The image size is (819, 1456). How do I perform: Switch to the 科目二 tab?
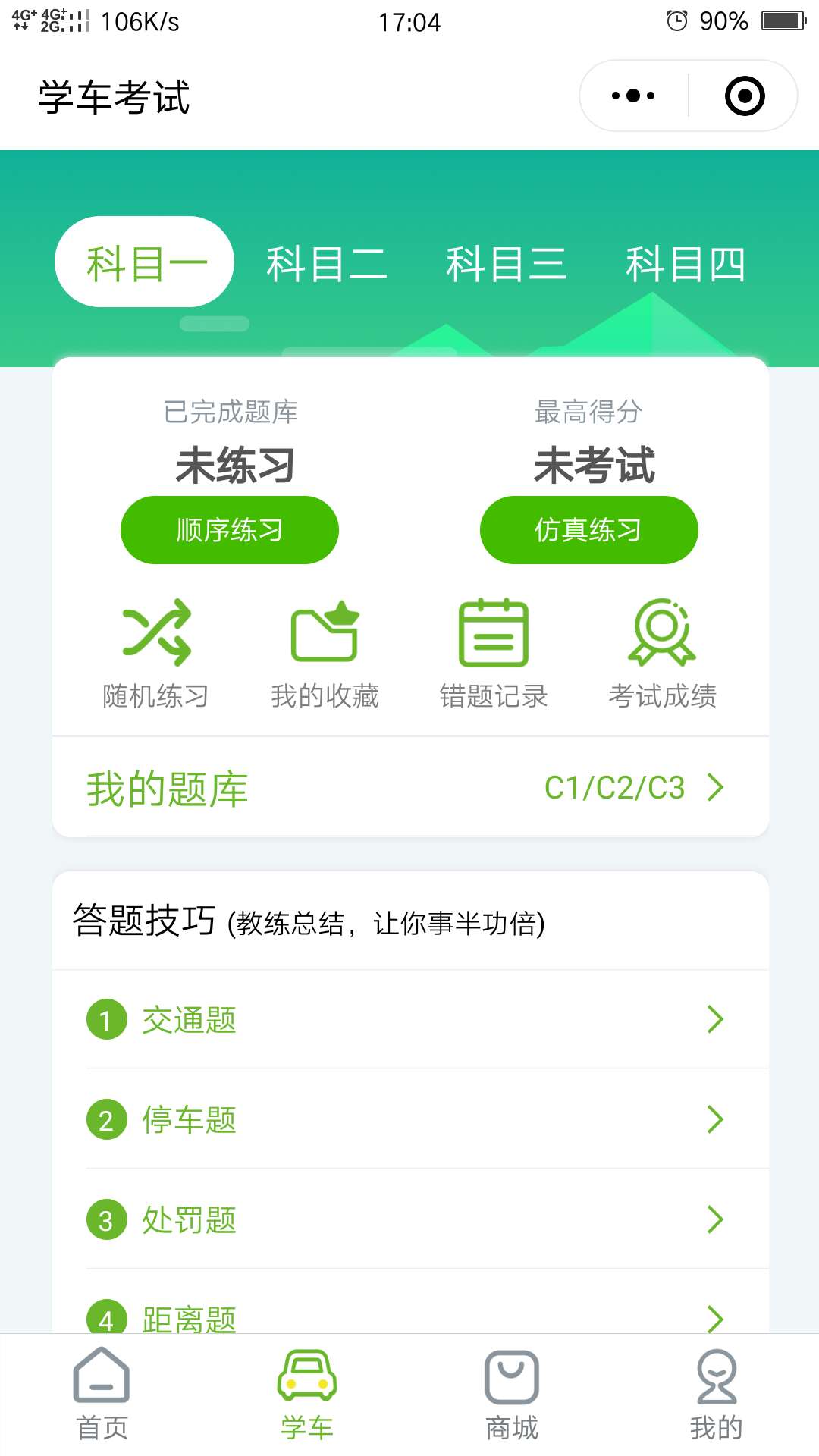pos(326,264)
